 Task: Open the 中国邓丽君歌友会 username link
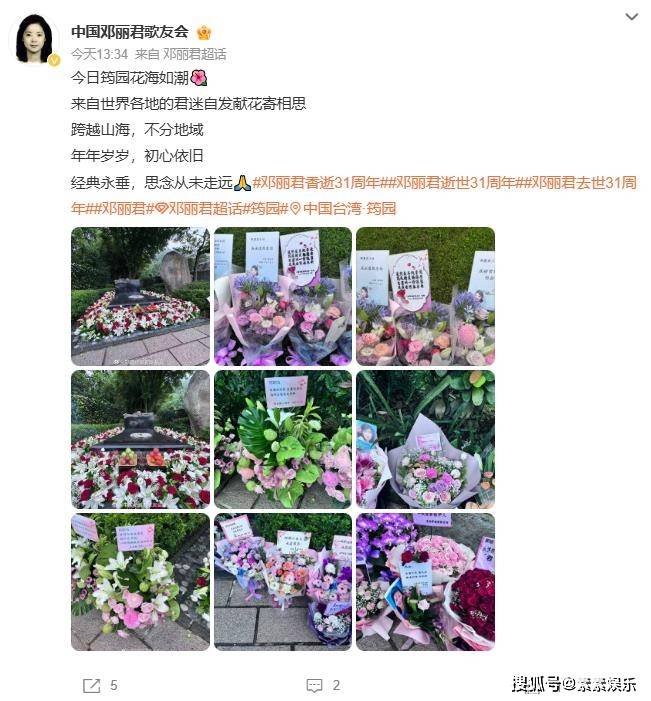pyautogui.click(x=130, y=32)
